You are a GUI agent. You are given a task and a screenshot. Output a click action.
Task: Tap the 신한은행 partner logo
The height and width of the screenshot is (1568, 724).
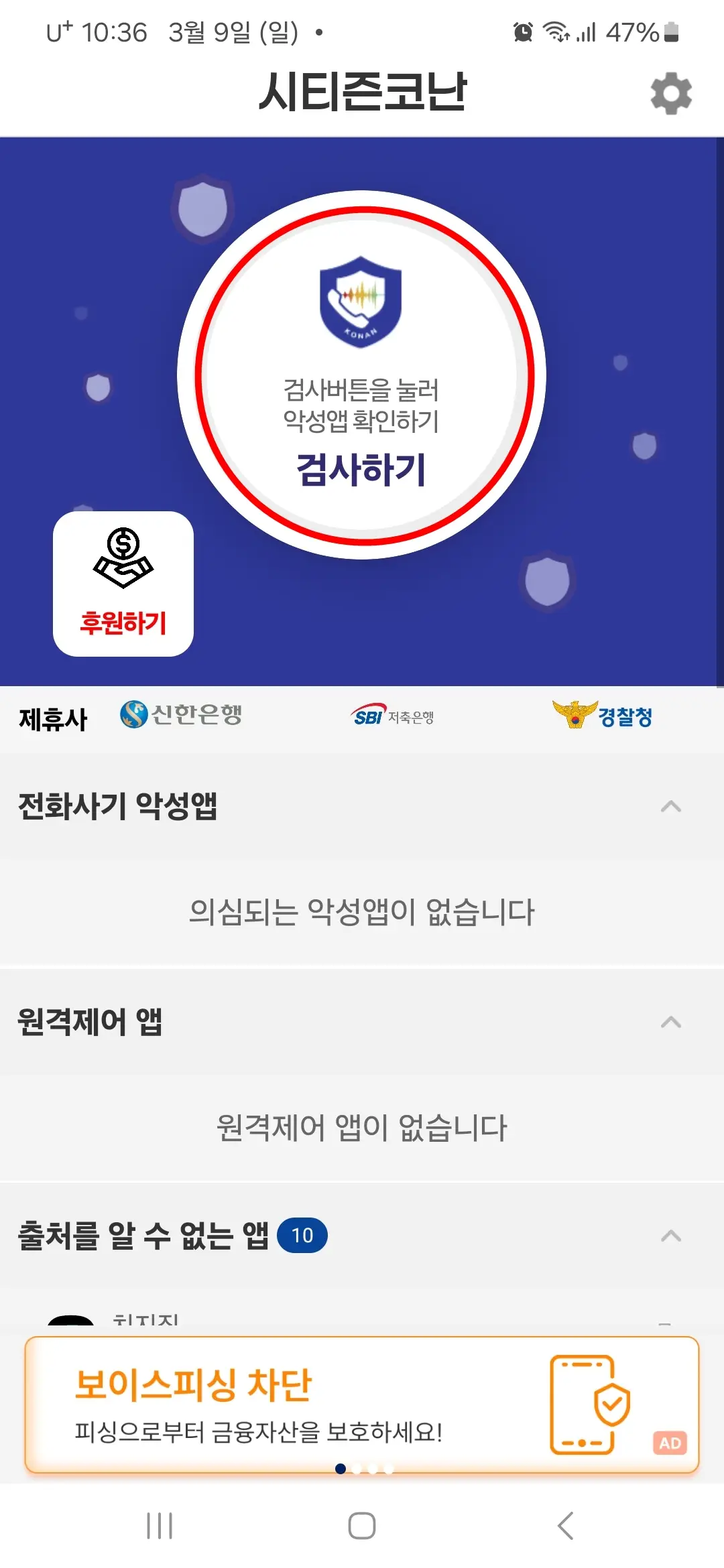tap(181, 716)
